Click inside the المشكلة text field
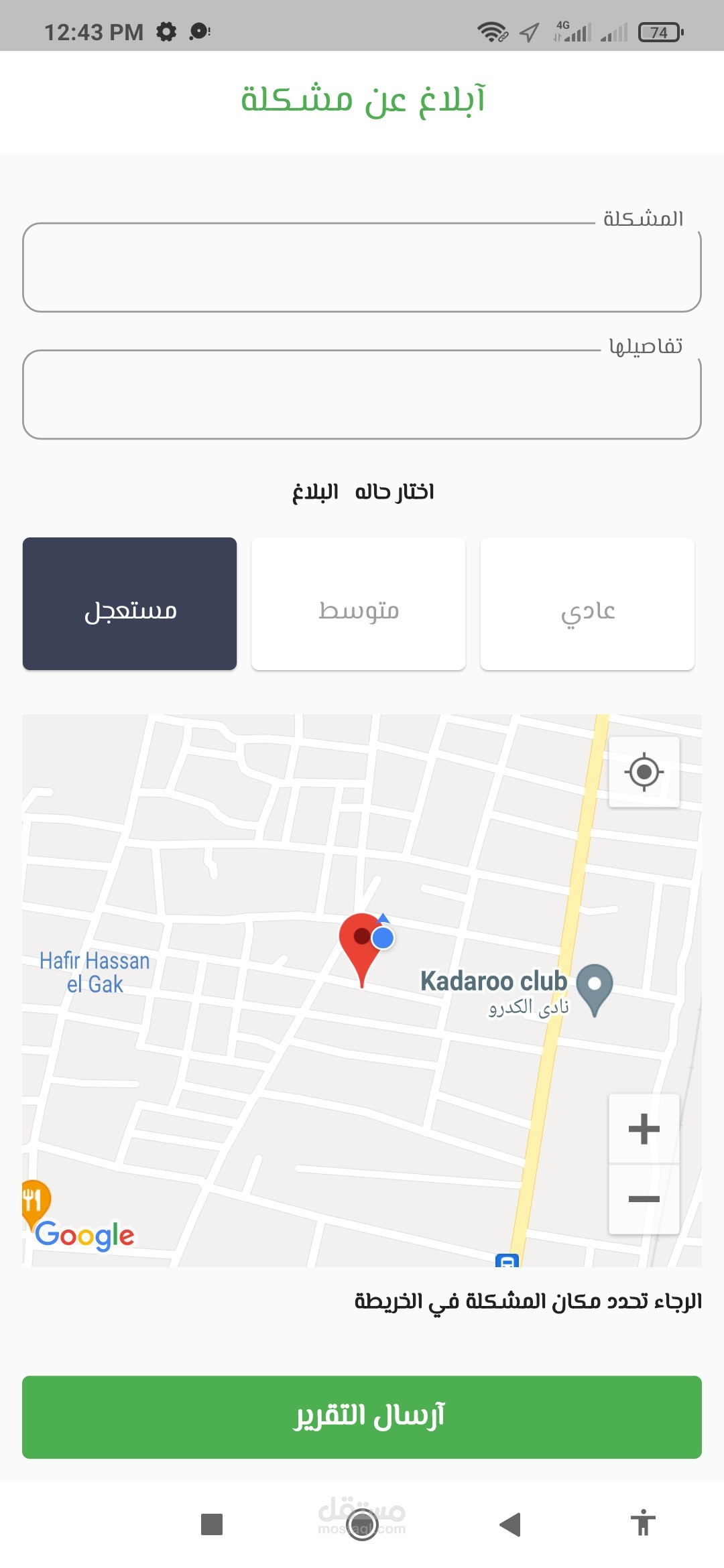Screen dimensions: 724x1568 [x=361, y=265]
